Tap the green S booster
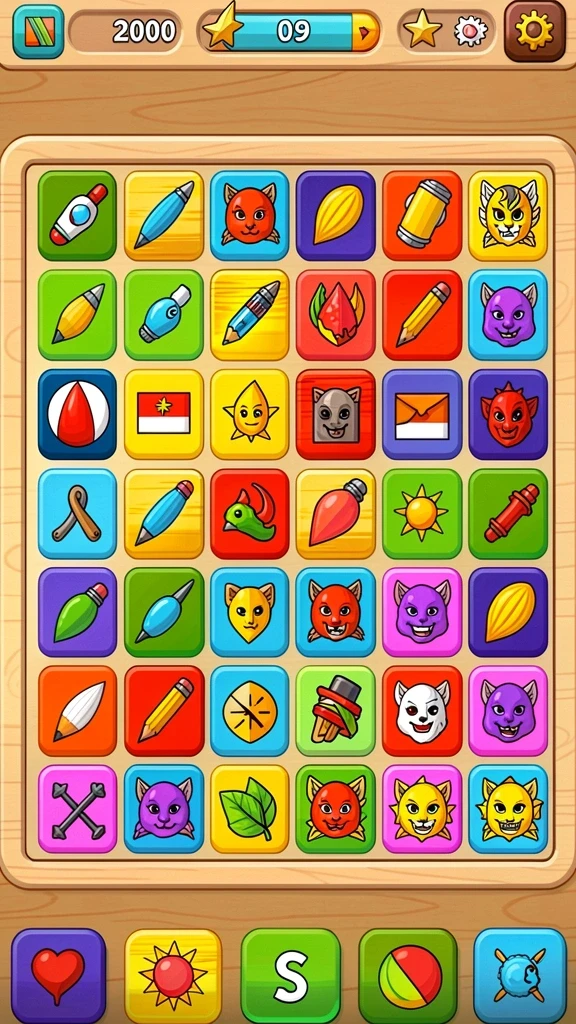 click(291, 976)
